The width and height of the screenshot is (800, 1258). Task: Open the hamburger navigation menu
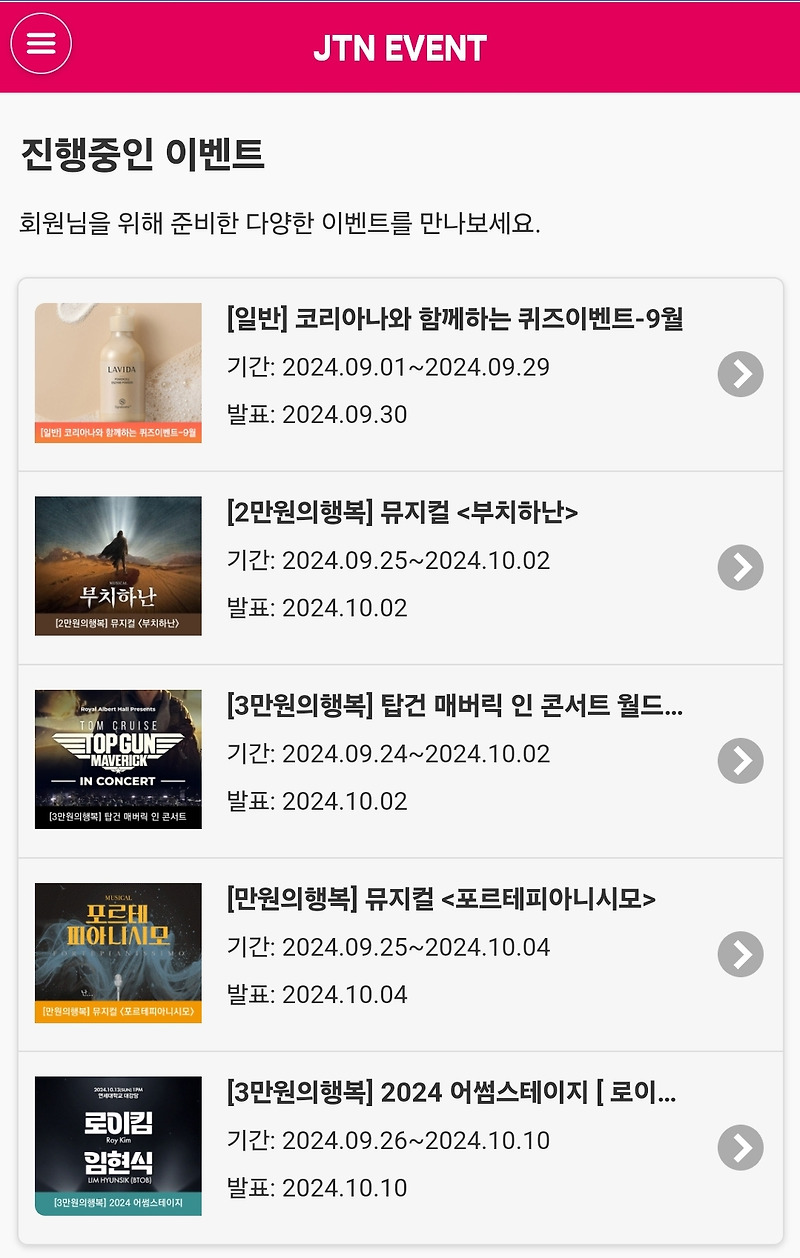(x=38, y=42)
